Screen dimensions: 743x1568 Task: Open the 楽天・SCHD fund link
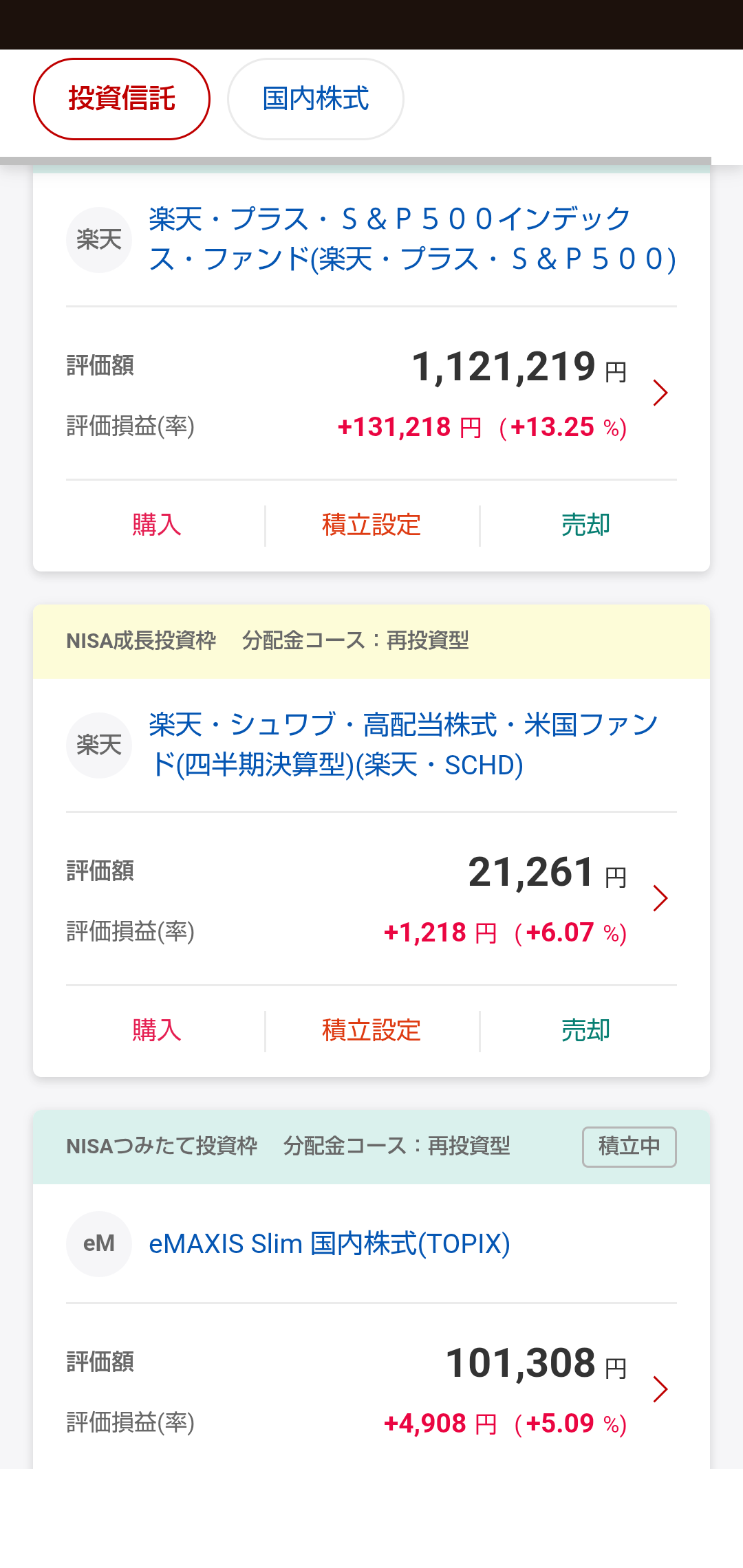[x=404, y=744]
